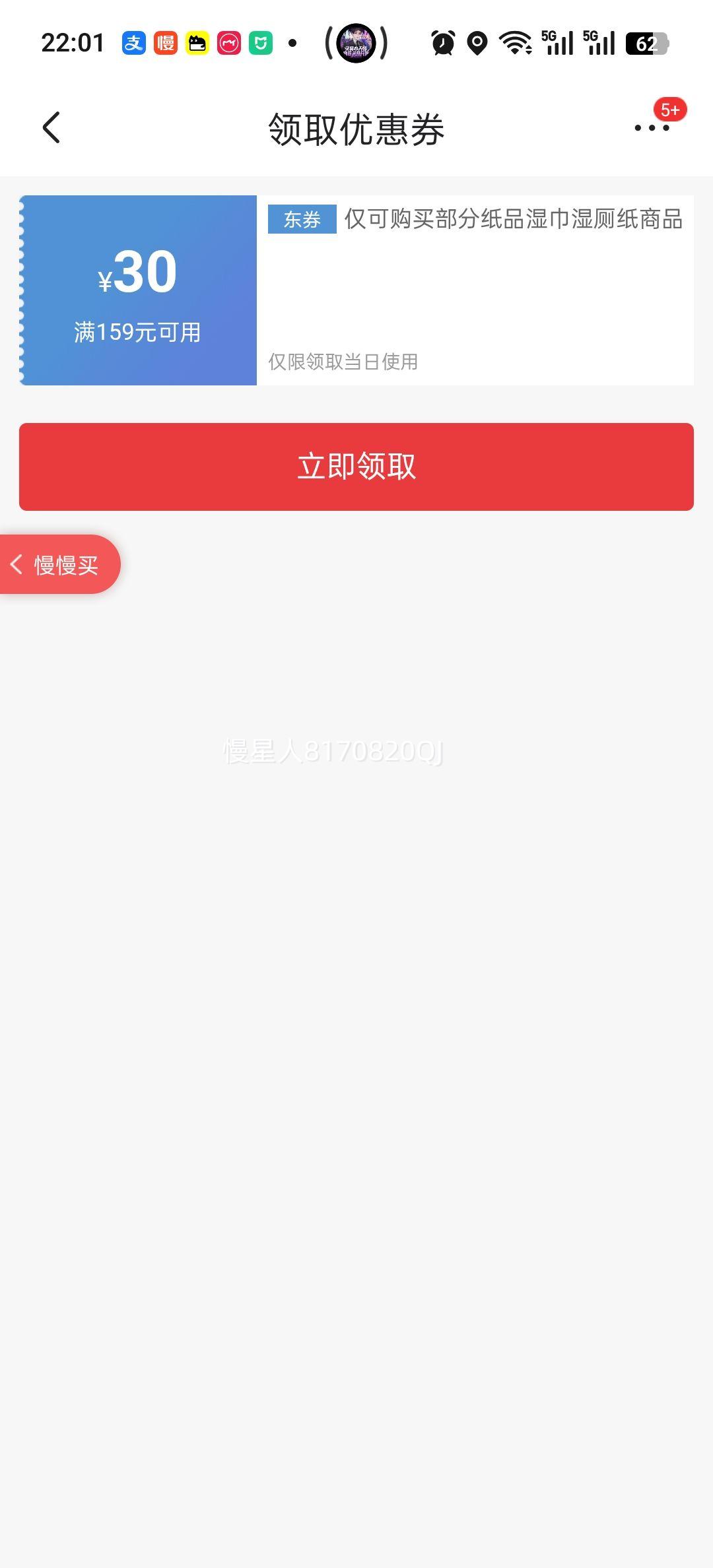Go back using the left arrow
713x1568 pixels.
(x=50, y=128)
